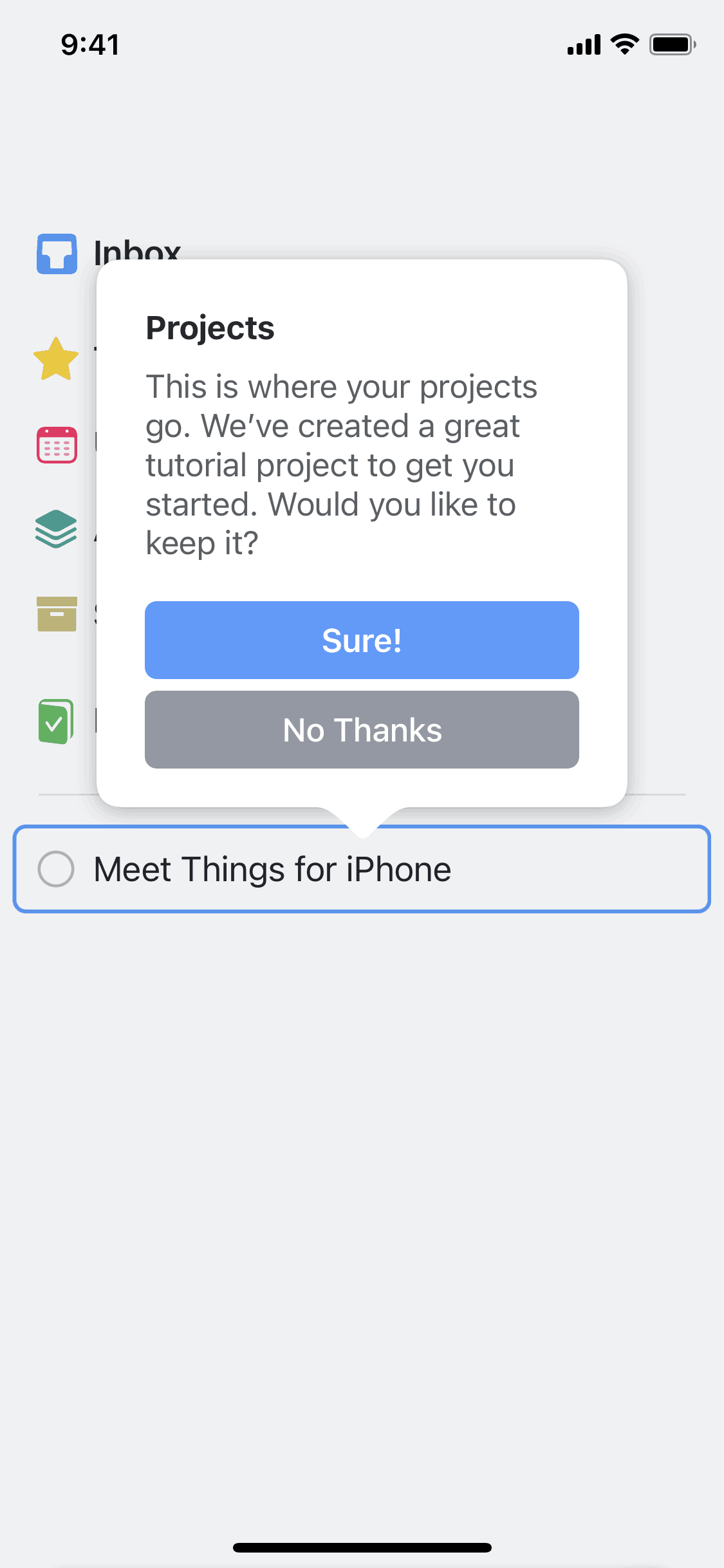Tap Sure! to keep the tutorial project

tap(362, 640)
